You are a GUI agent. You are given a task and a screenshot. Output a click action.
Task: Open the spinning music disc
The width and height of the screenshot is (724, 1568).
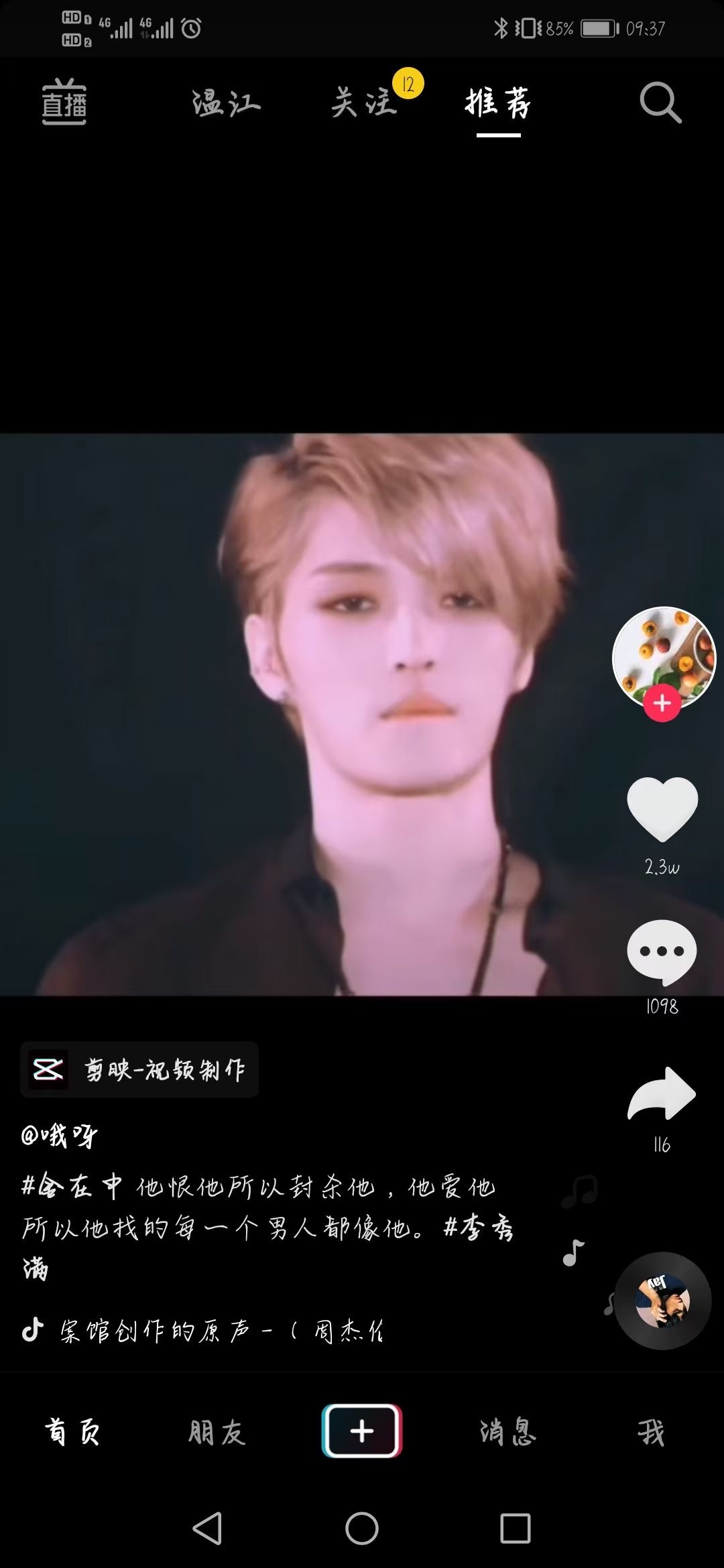tap(663, 1301)
